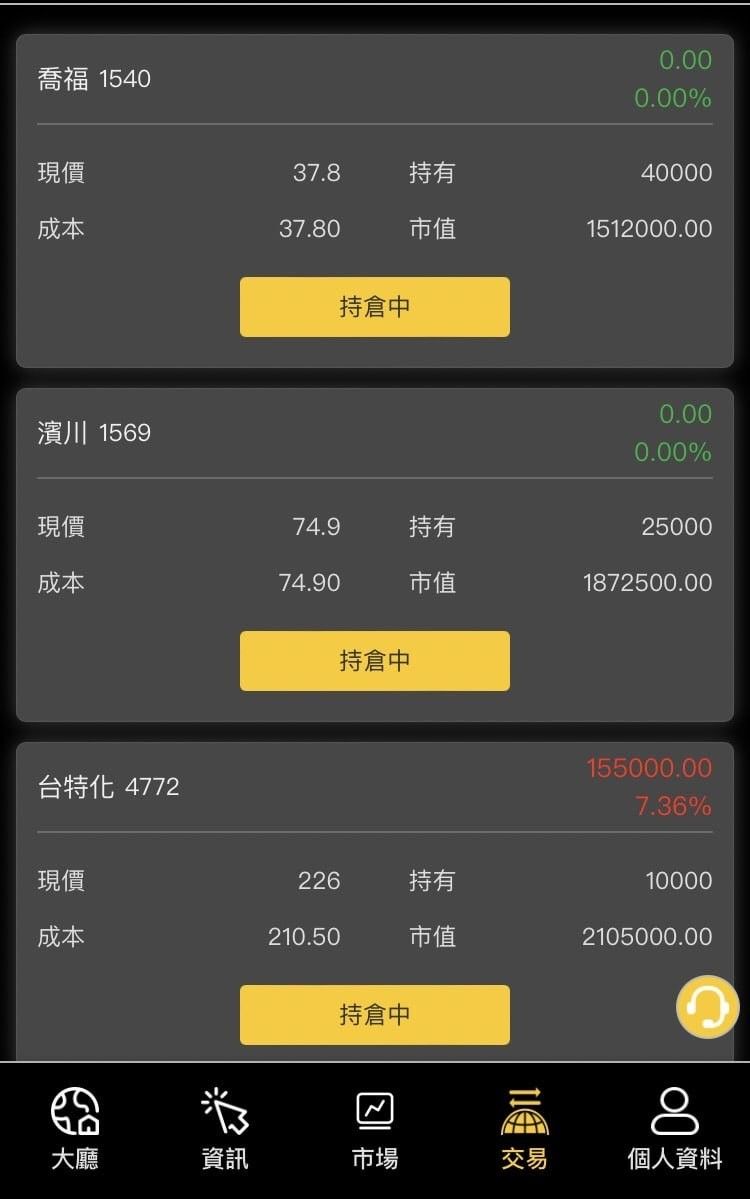Tap 持倉中 button for 濱川 1569
The image size is (750, 1199).
[374, 661]
